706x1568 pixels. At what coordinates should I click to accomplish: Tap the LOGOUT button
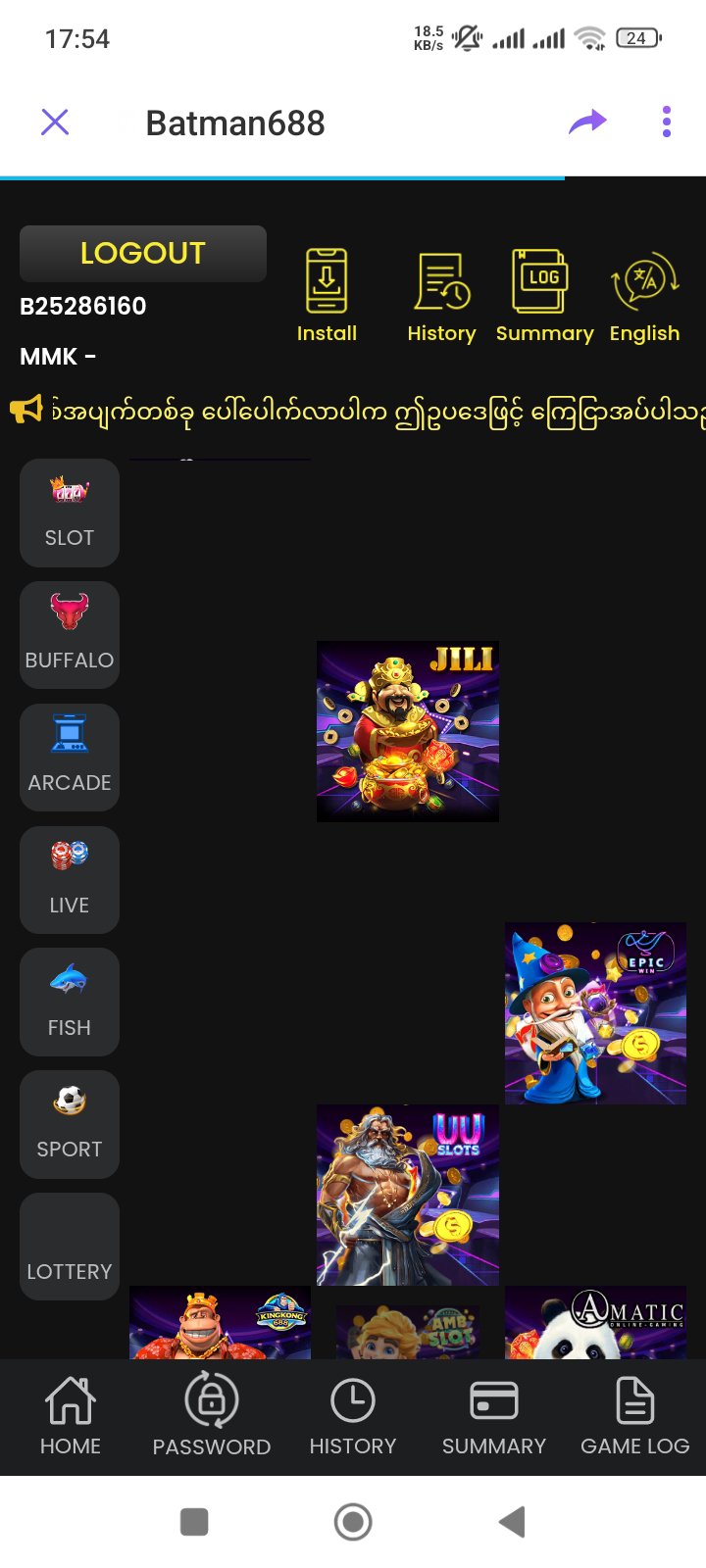coord(143,254)
